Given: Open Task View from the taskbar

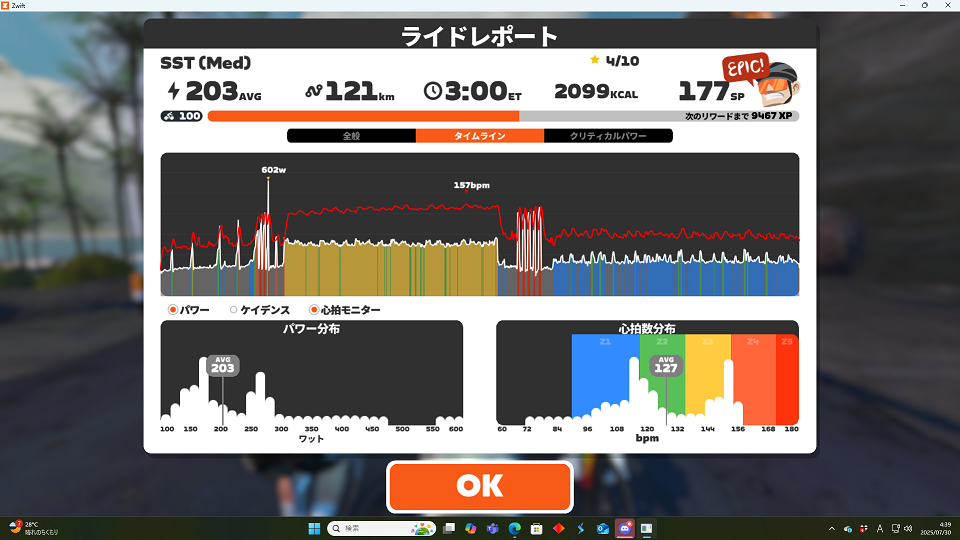Looking at the screenshot, I should [x=449, y=528].
